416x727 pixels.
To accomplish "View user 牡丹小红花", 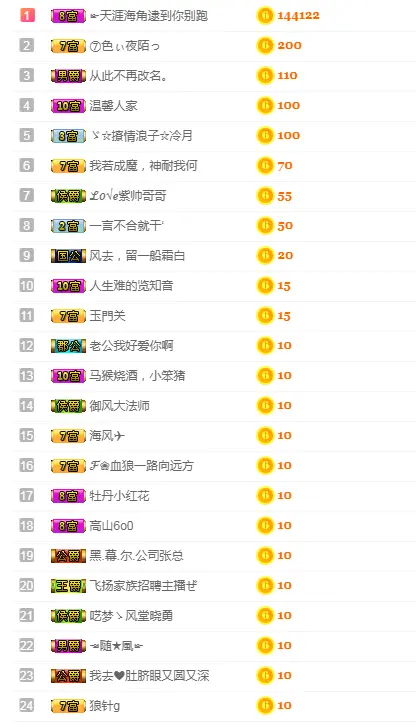I will tap(120, 496).
